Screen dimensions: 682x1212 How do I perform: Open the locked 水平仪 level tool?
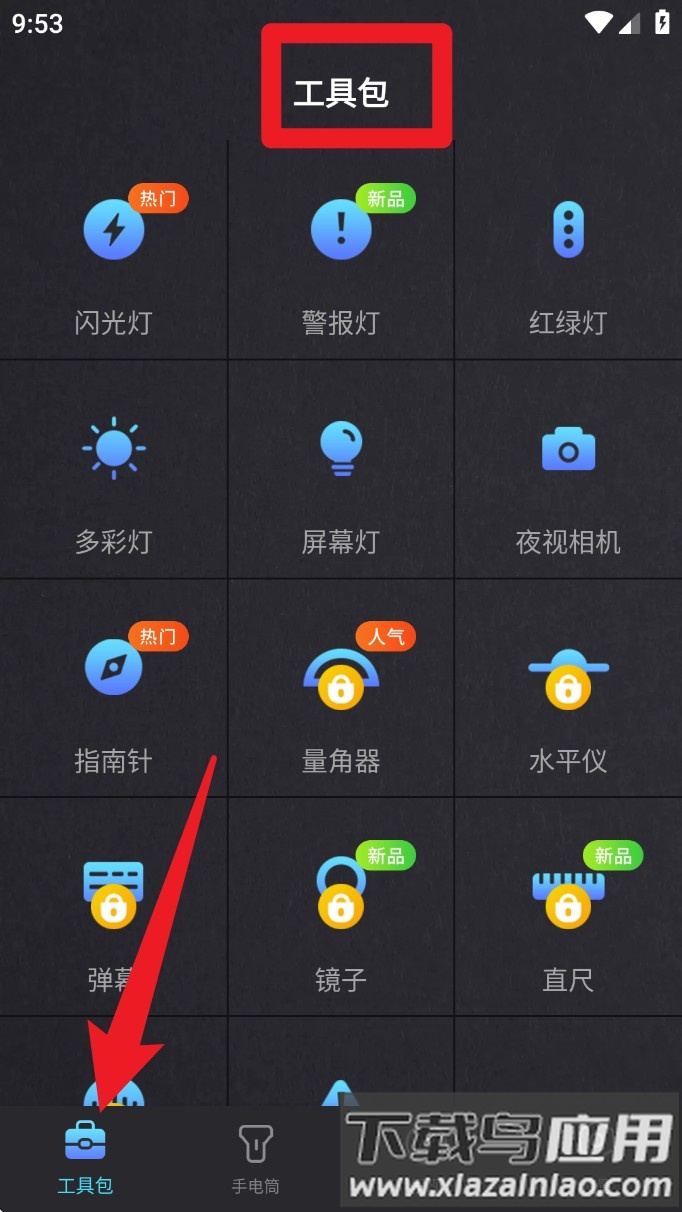click(568, 690)
